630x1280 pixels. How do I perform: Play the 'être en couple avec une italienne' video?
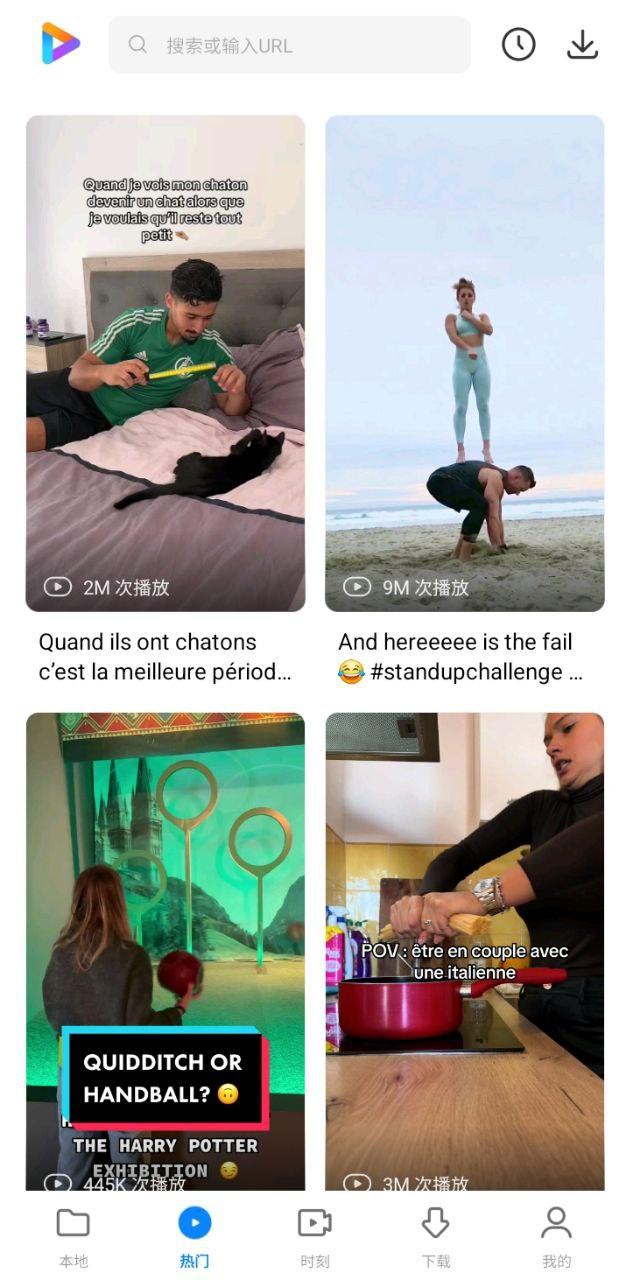point(464,950)
